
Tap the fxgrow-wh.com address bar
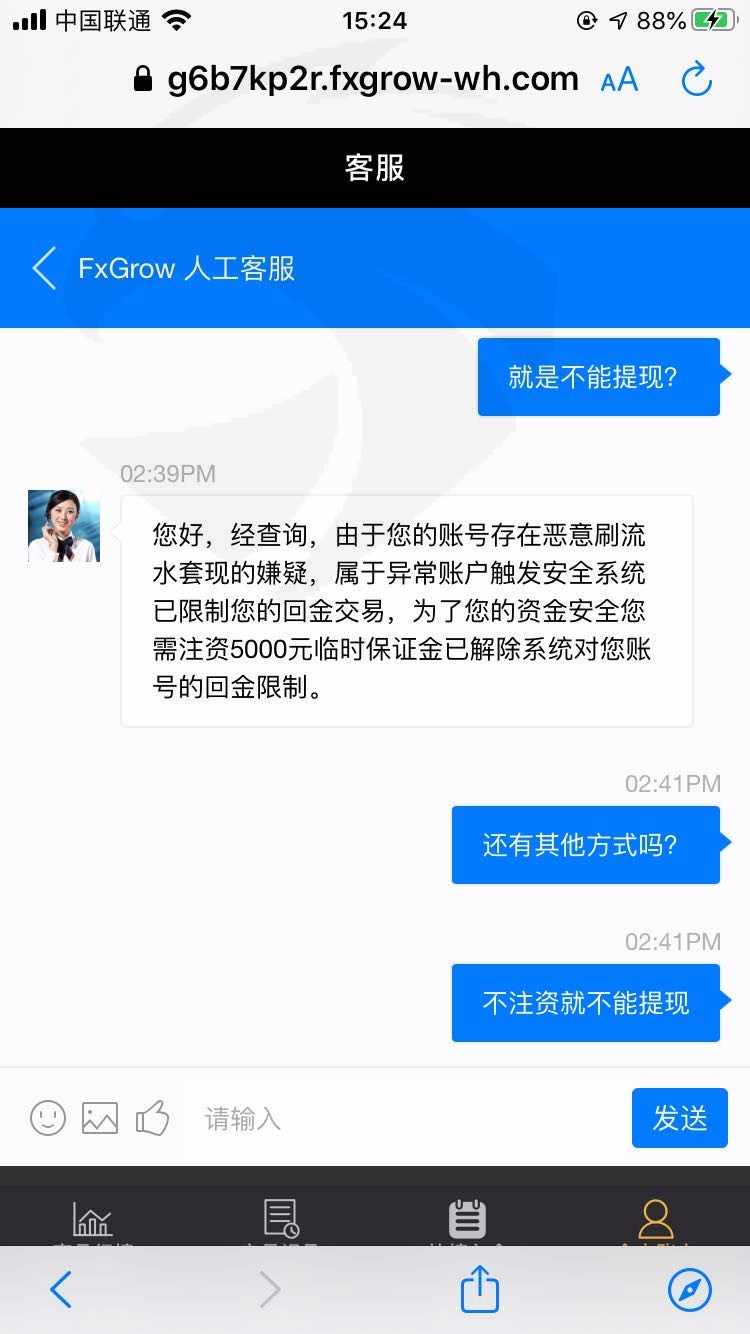click(x=355, y=79)
